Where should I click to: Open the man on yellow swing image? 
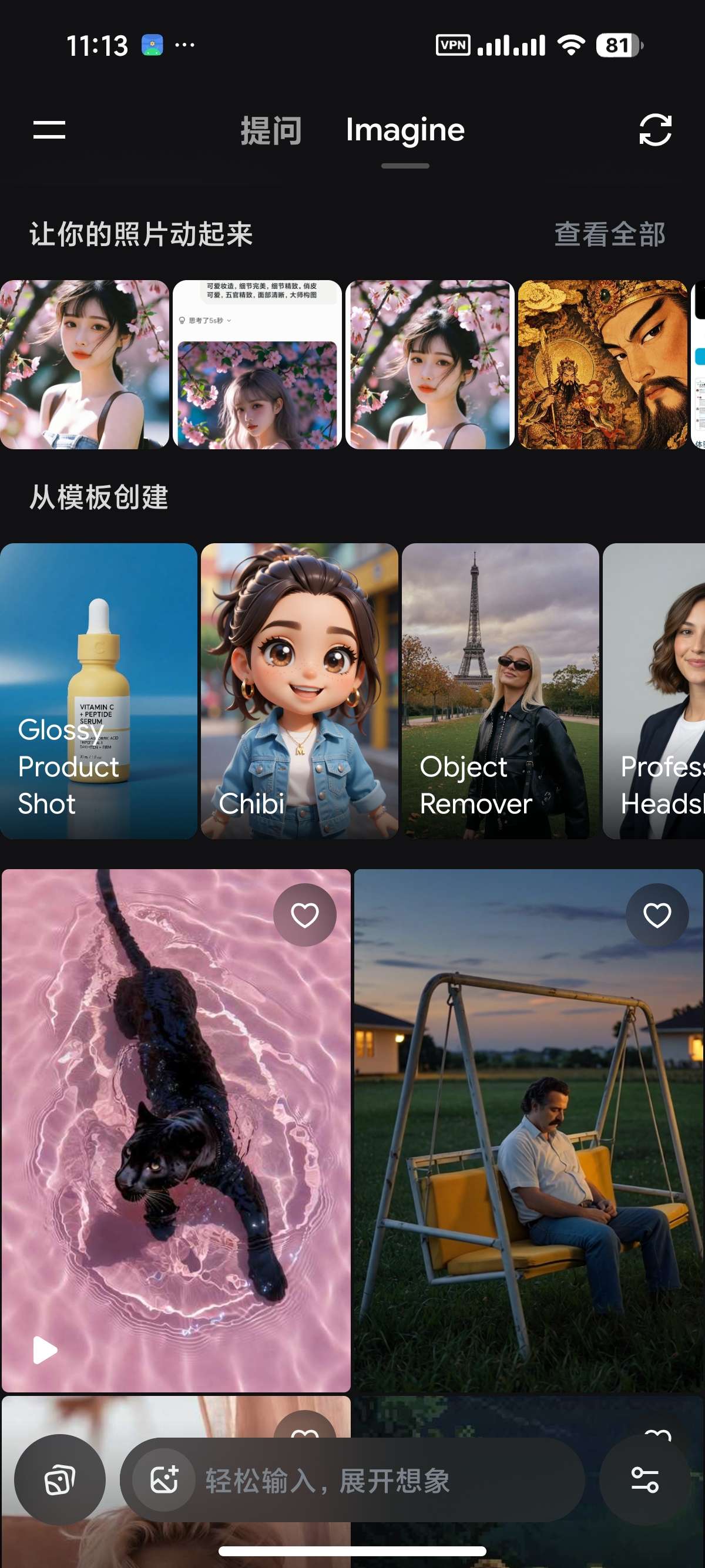click(528, 1130)
